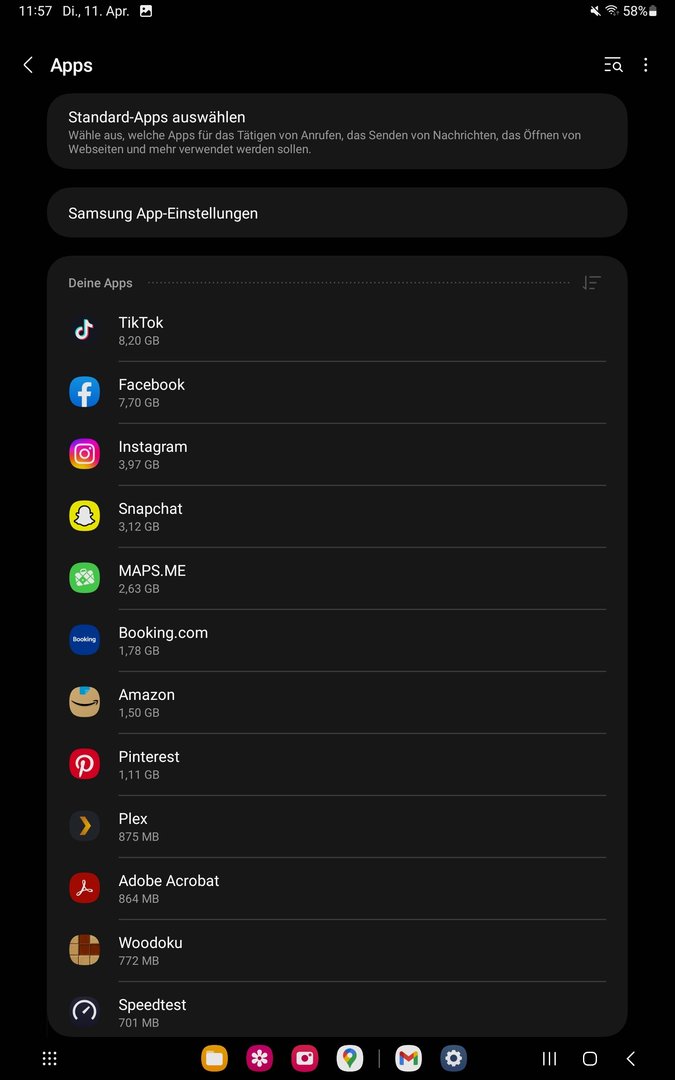Open Adobe Acrobat app info
The height and width of the screenshot is (1080, 675).
tap(337, 888)
